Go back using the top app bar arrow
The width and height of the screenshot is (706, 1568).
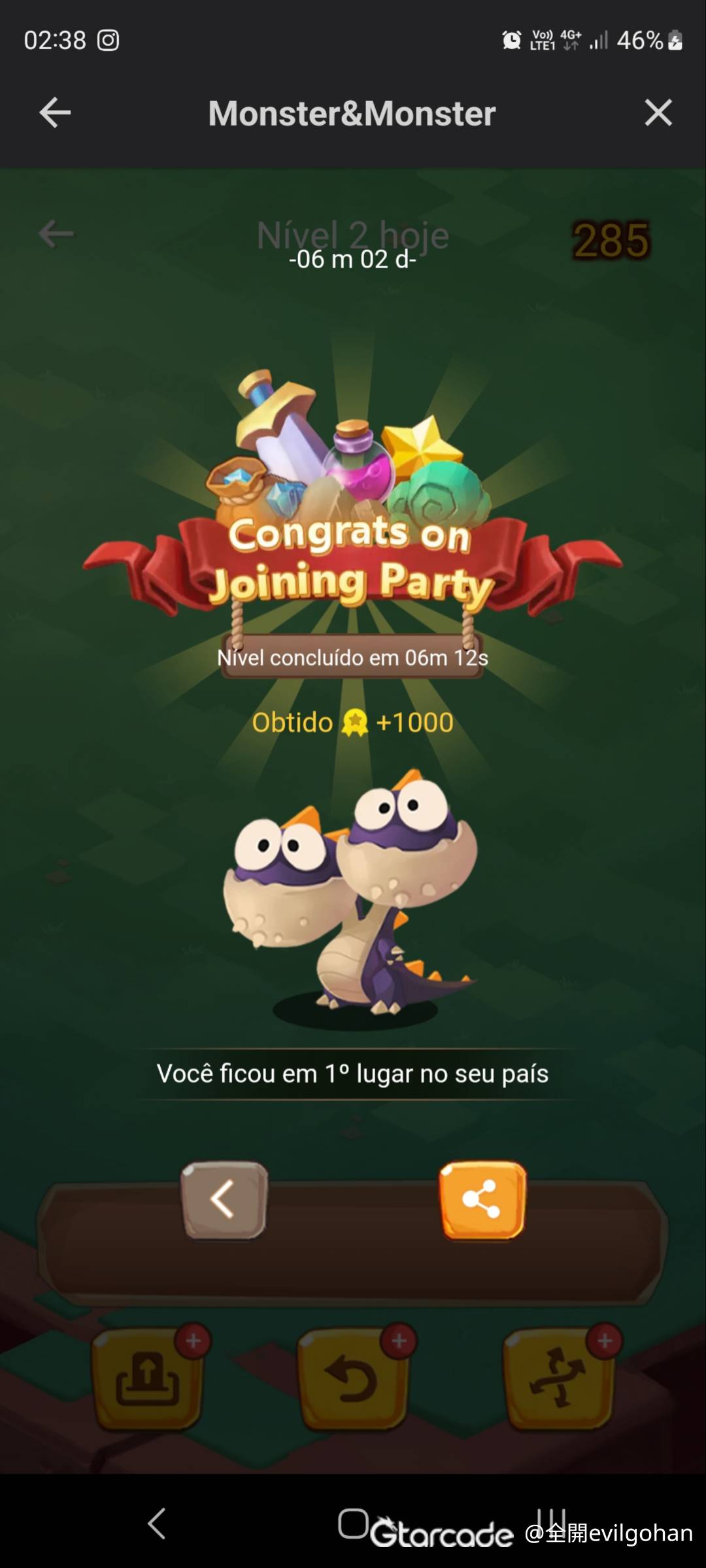[55, 112]
